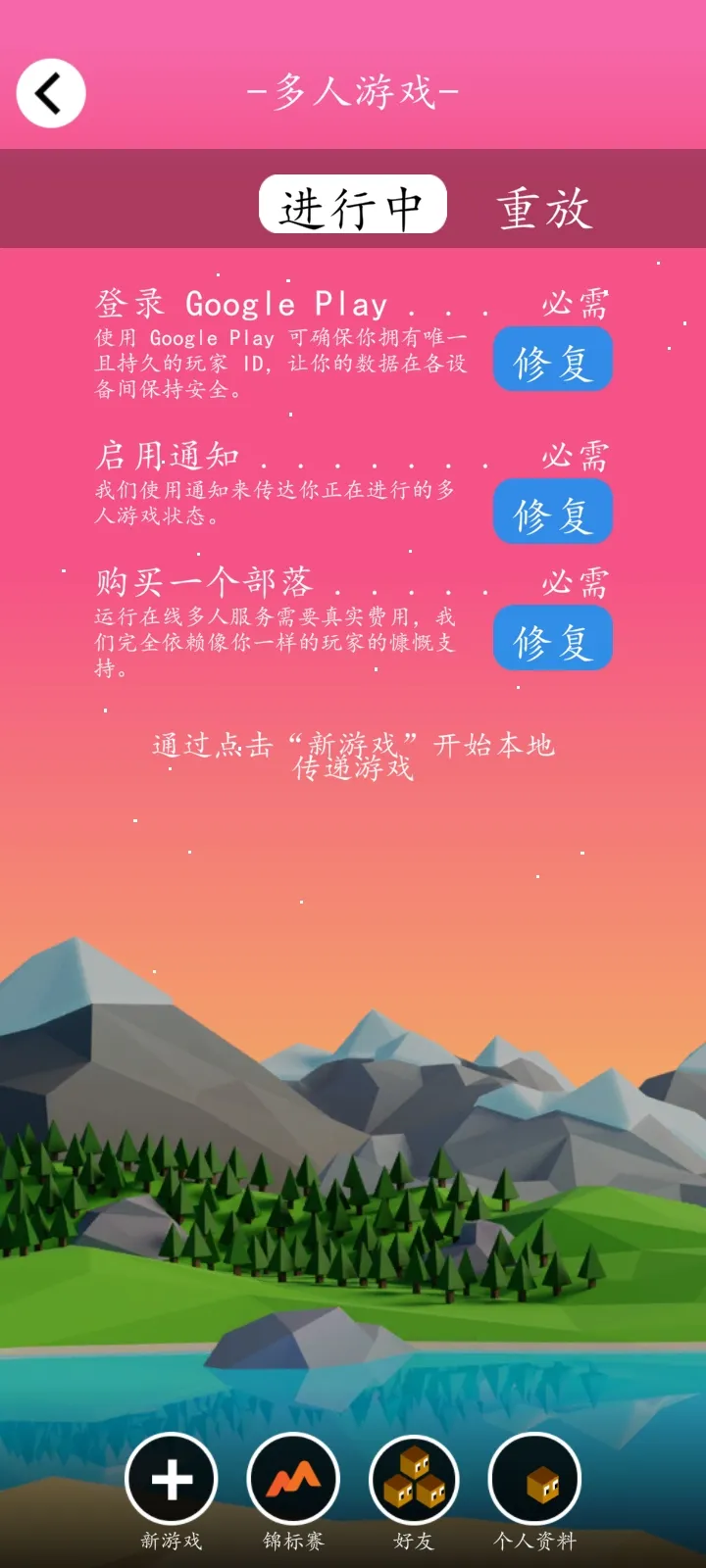The height and width of the screenshot is (1568, 706).
Task: Switch to the 重放 tab
Action: (x=544, y=209)
